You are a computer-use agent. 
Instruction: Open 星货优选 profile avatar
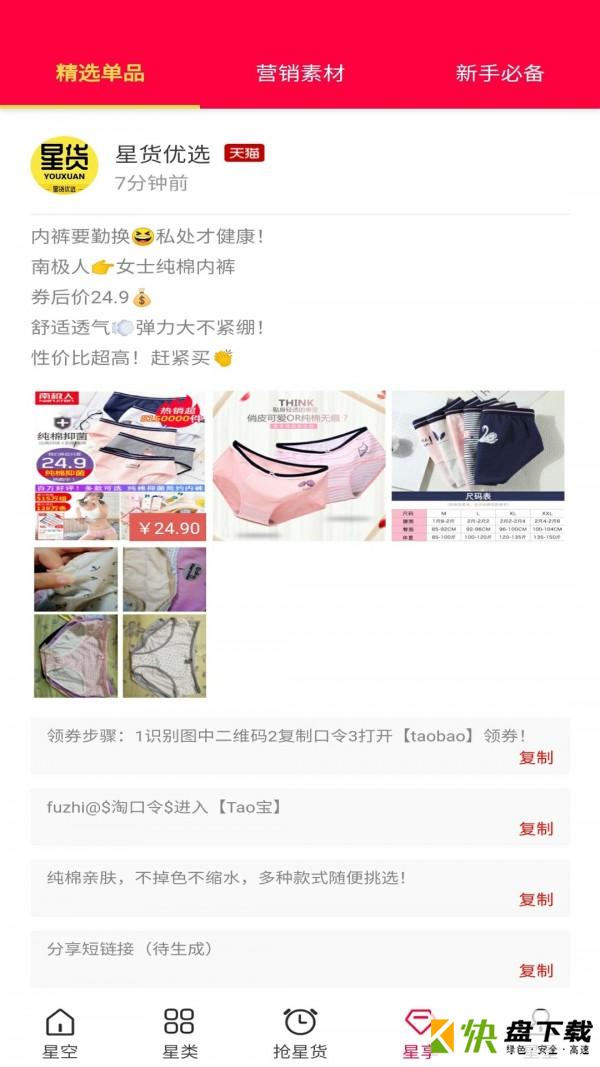point(65,166)
